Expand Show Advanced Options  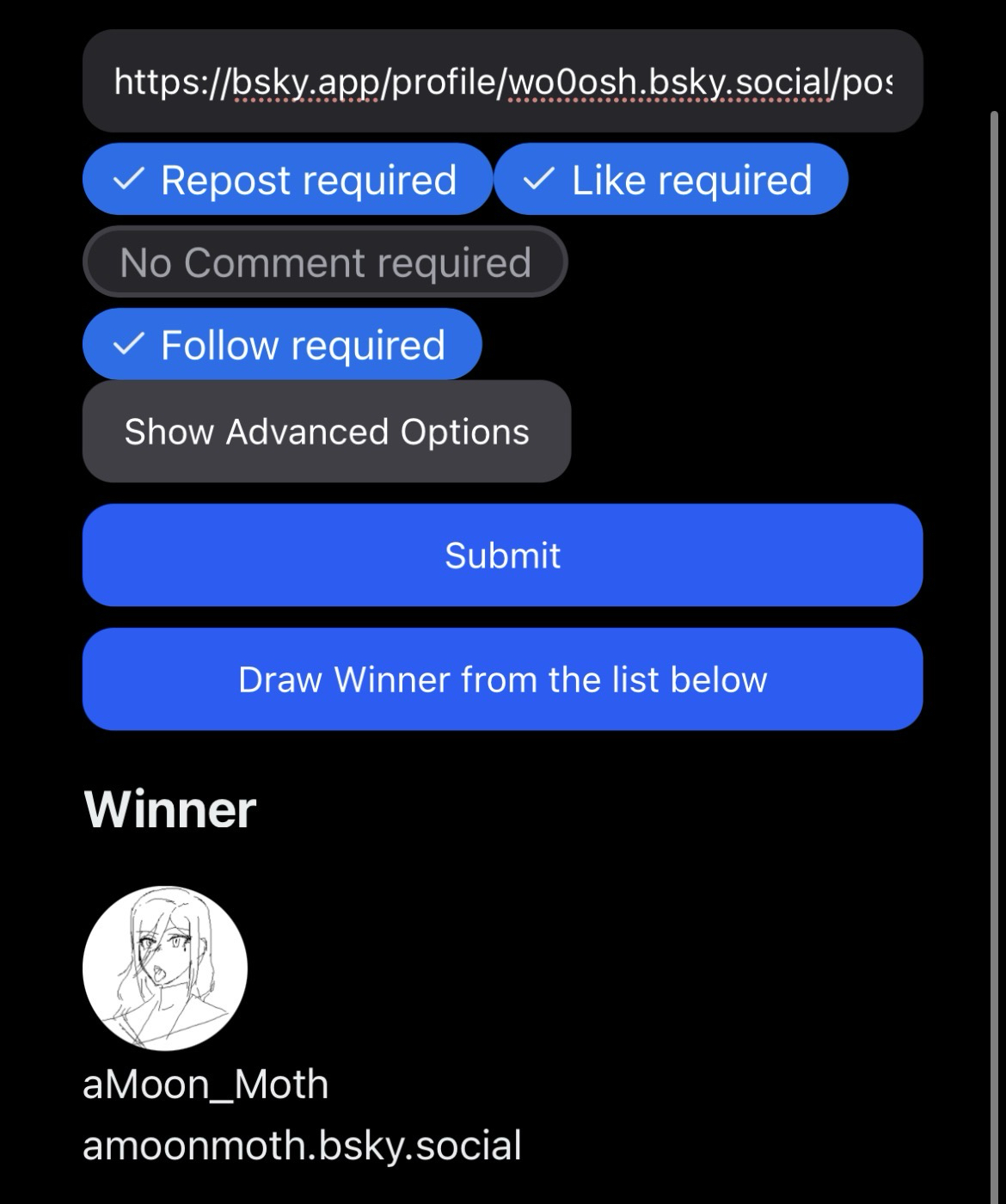[327, 432]
